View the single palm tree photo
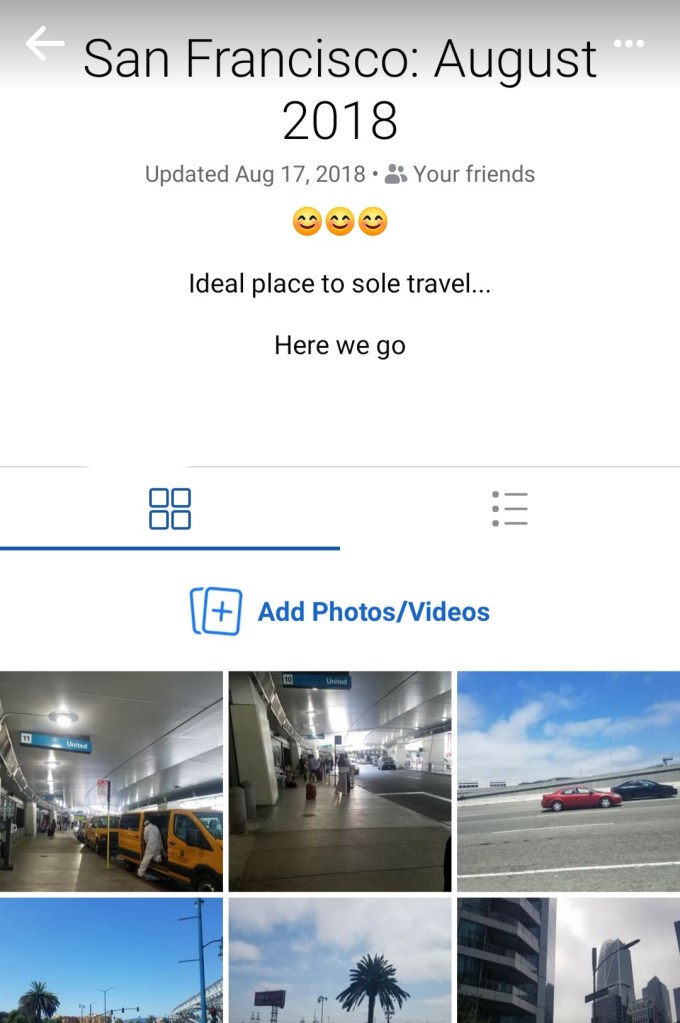The height and width of the screenshot is (1023, 680). [x=340, y=960]
